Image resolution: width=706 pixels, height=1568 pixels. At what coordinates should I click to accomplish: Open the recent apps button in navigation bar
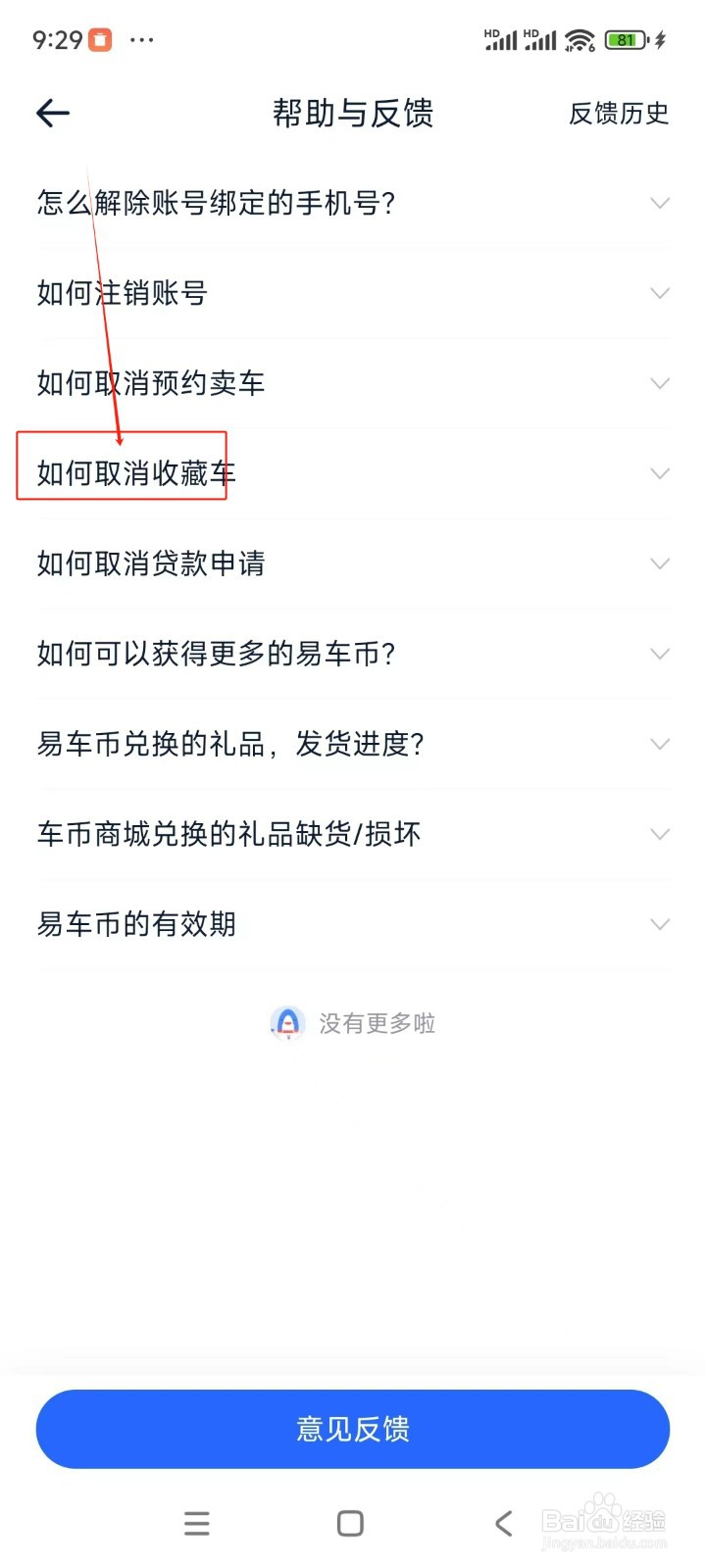pos(196,1523)
